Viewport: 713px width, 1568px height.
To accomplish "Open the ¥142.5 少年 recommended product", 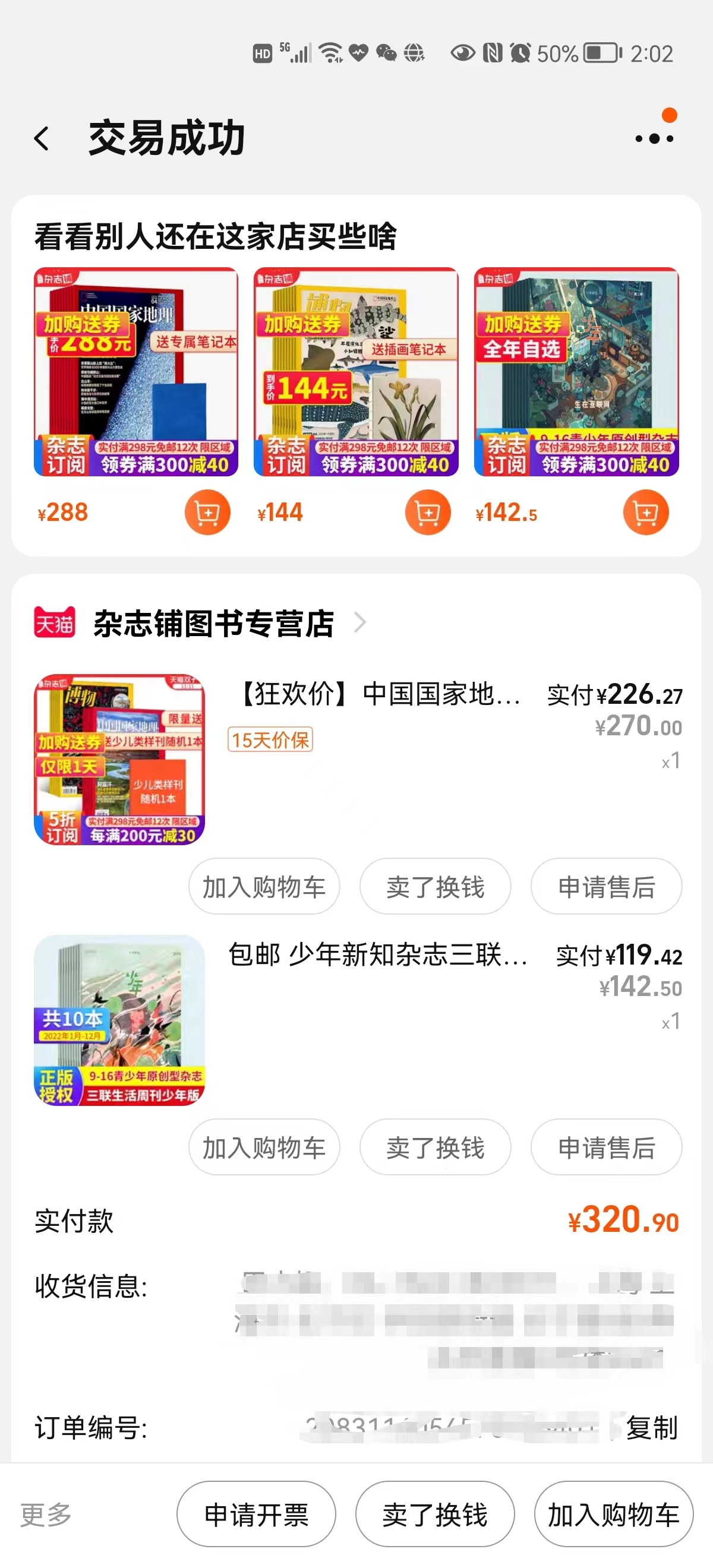I will coord(576,372).
